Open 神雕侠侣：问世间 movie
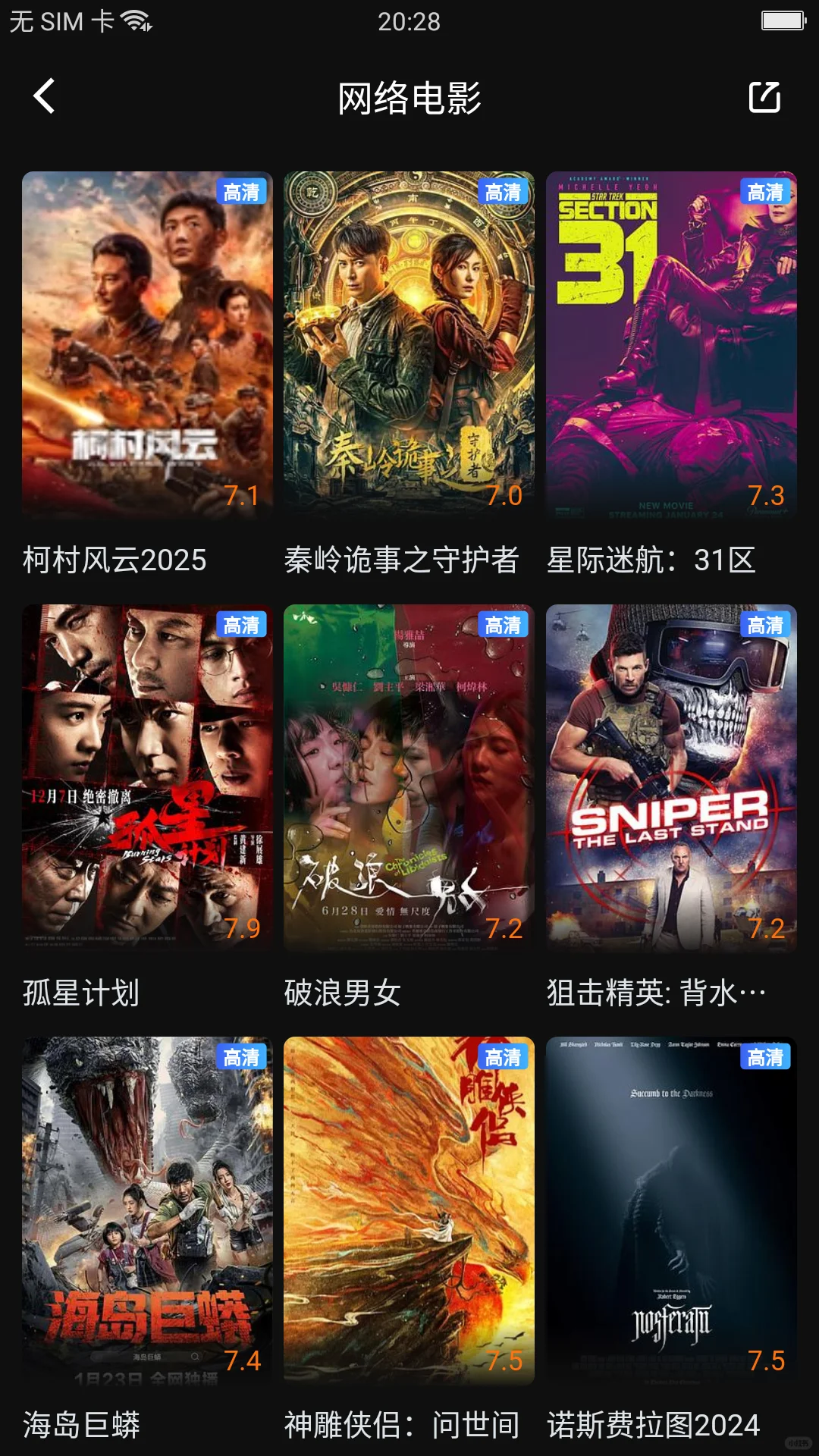 point(409,1210)
